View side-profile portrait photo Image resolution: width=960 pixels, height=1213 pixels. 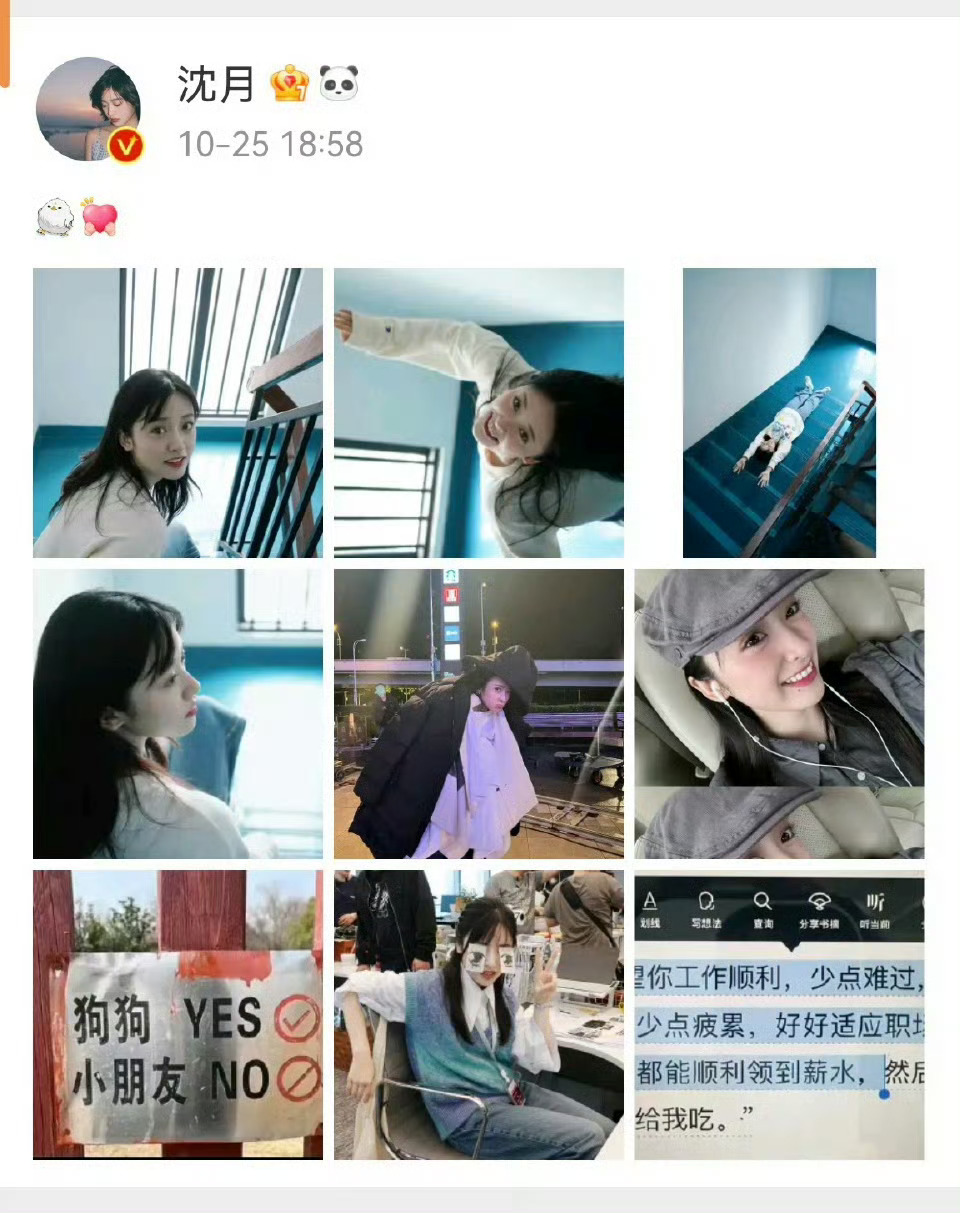tap(178, 713)
